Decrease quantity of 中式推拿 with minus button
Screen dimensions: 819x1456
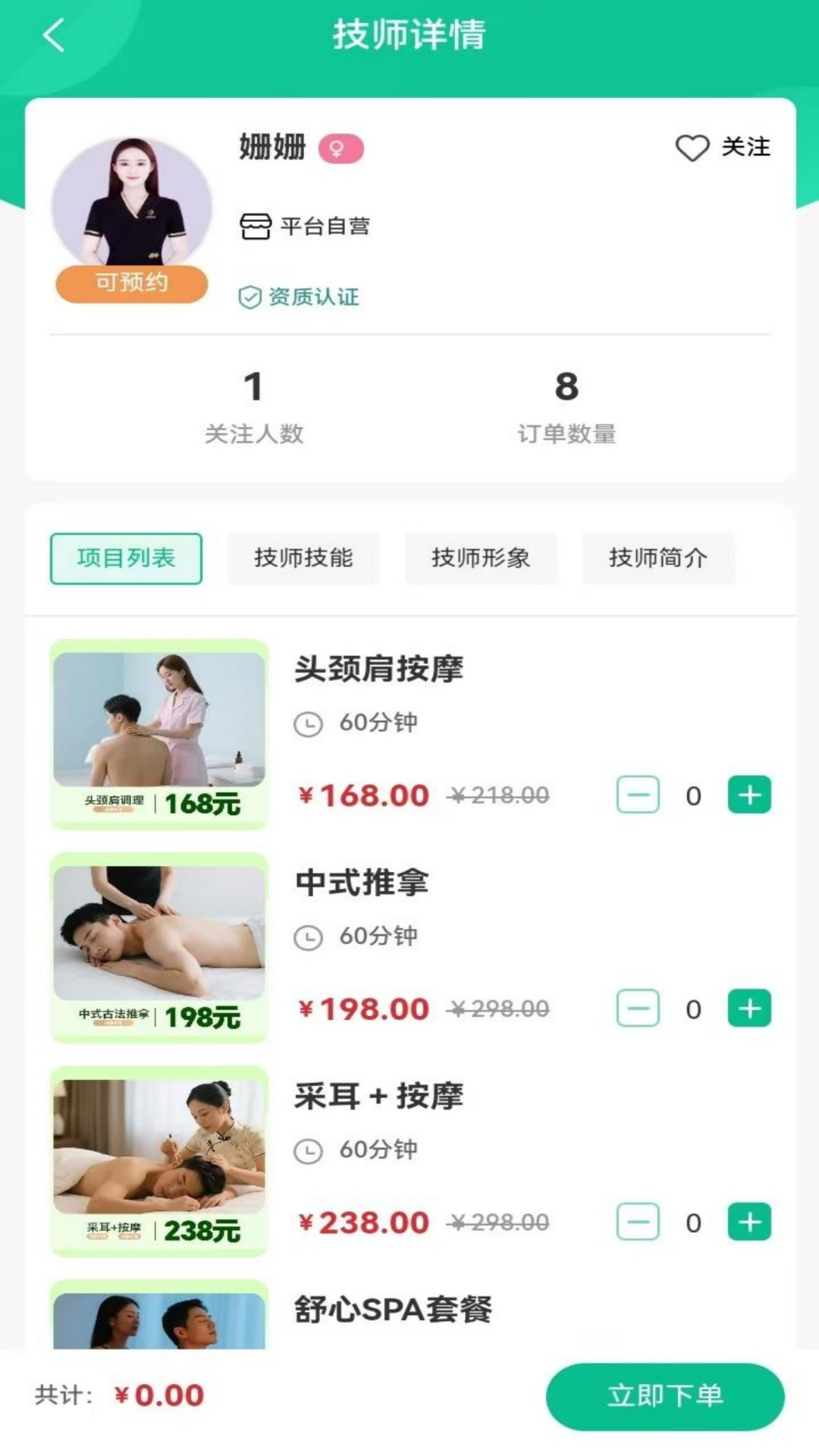coord(637,1009)
